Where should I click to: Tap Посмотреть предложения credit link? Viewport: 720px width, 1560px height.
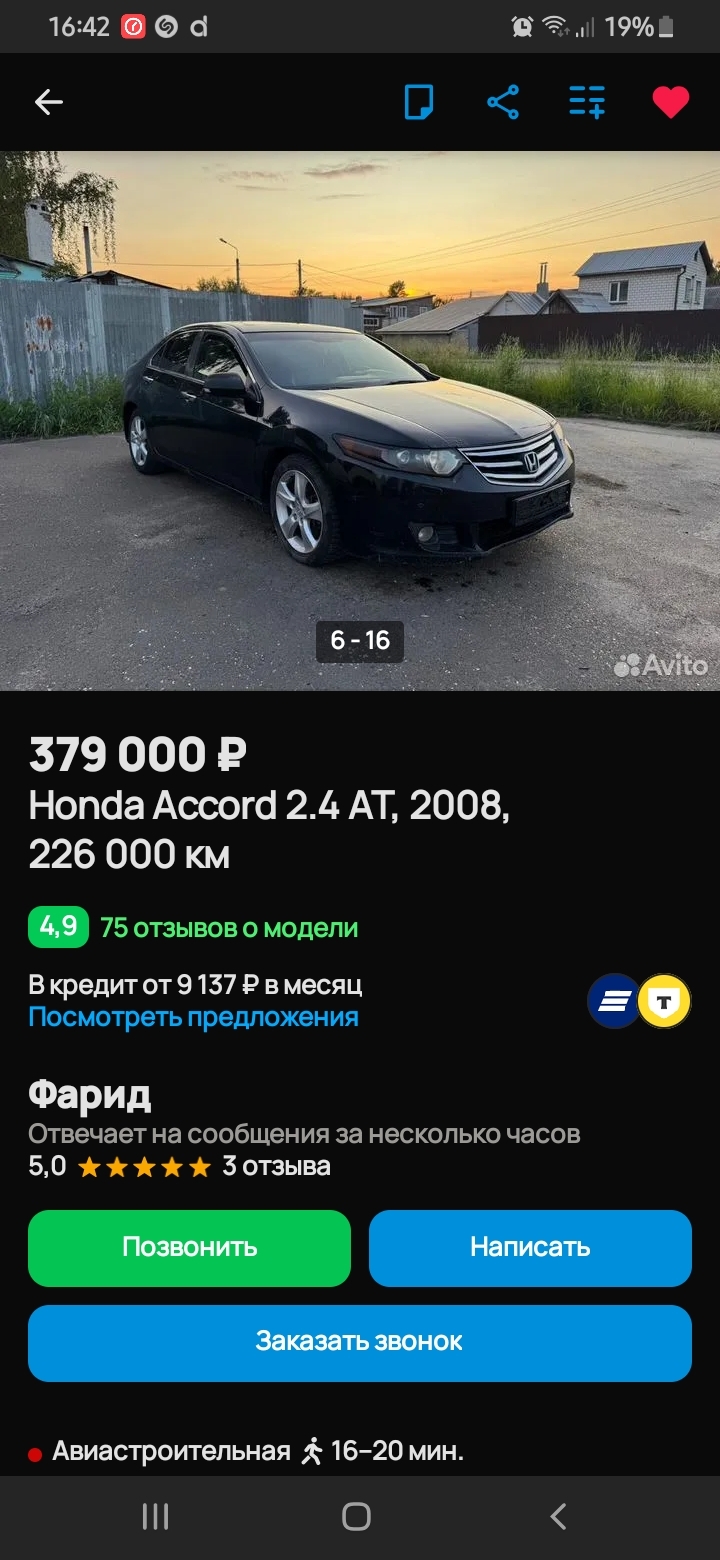pos(193,1017)
